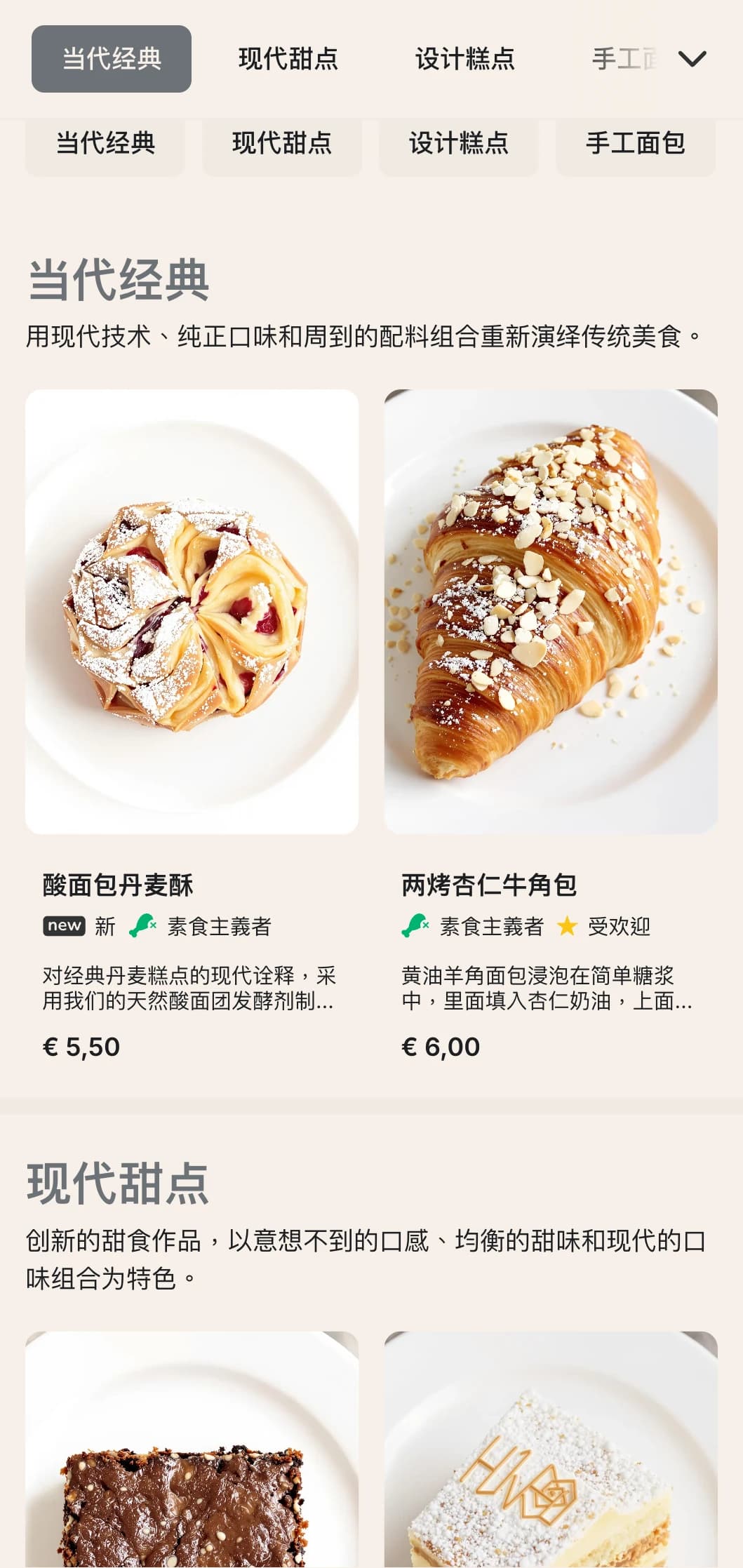
Task: Click the 当代经典 category pill
Action: [x=105, y=146]
